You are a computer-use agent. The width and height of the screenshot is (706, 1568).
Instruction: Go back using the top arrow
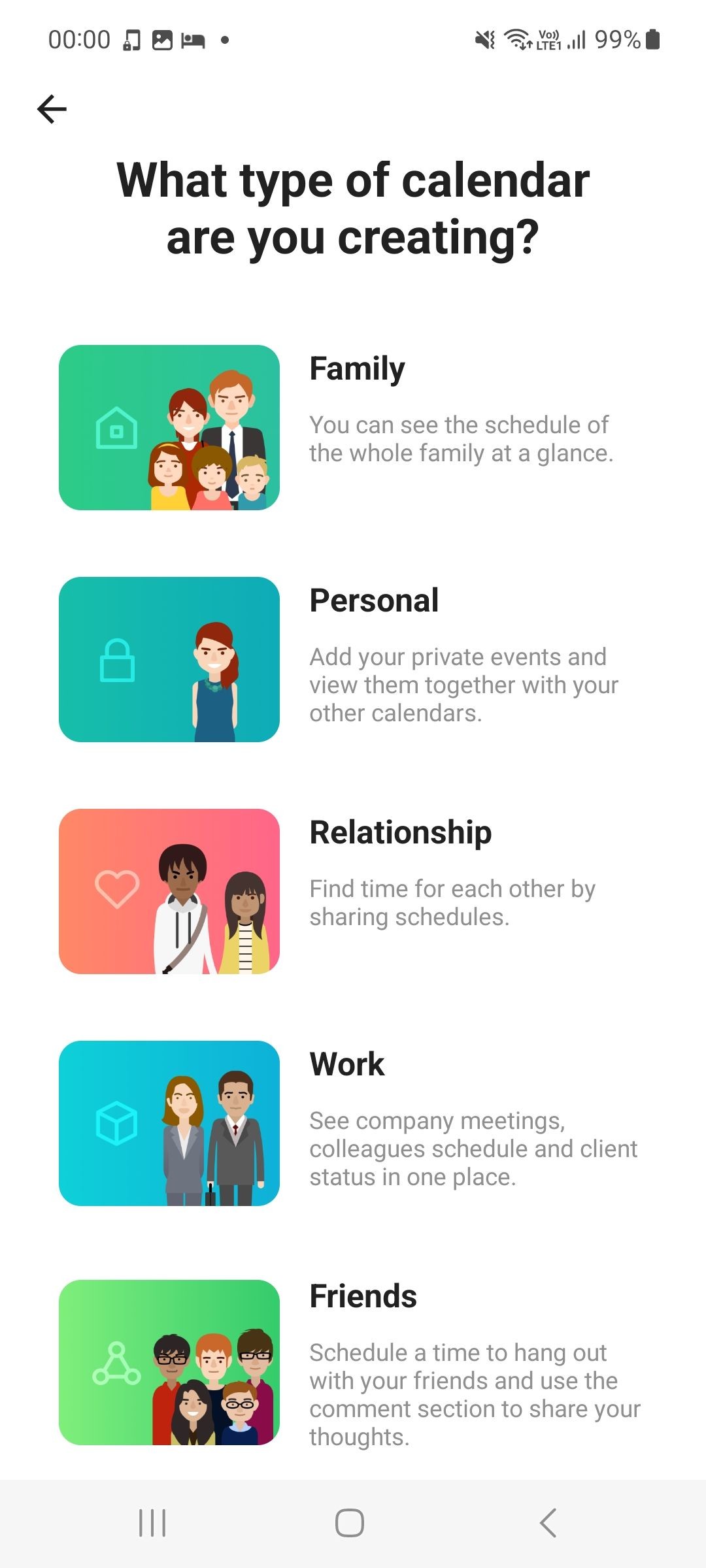(x=52, y=108)
